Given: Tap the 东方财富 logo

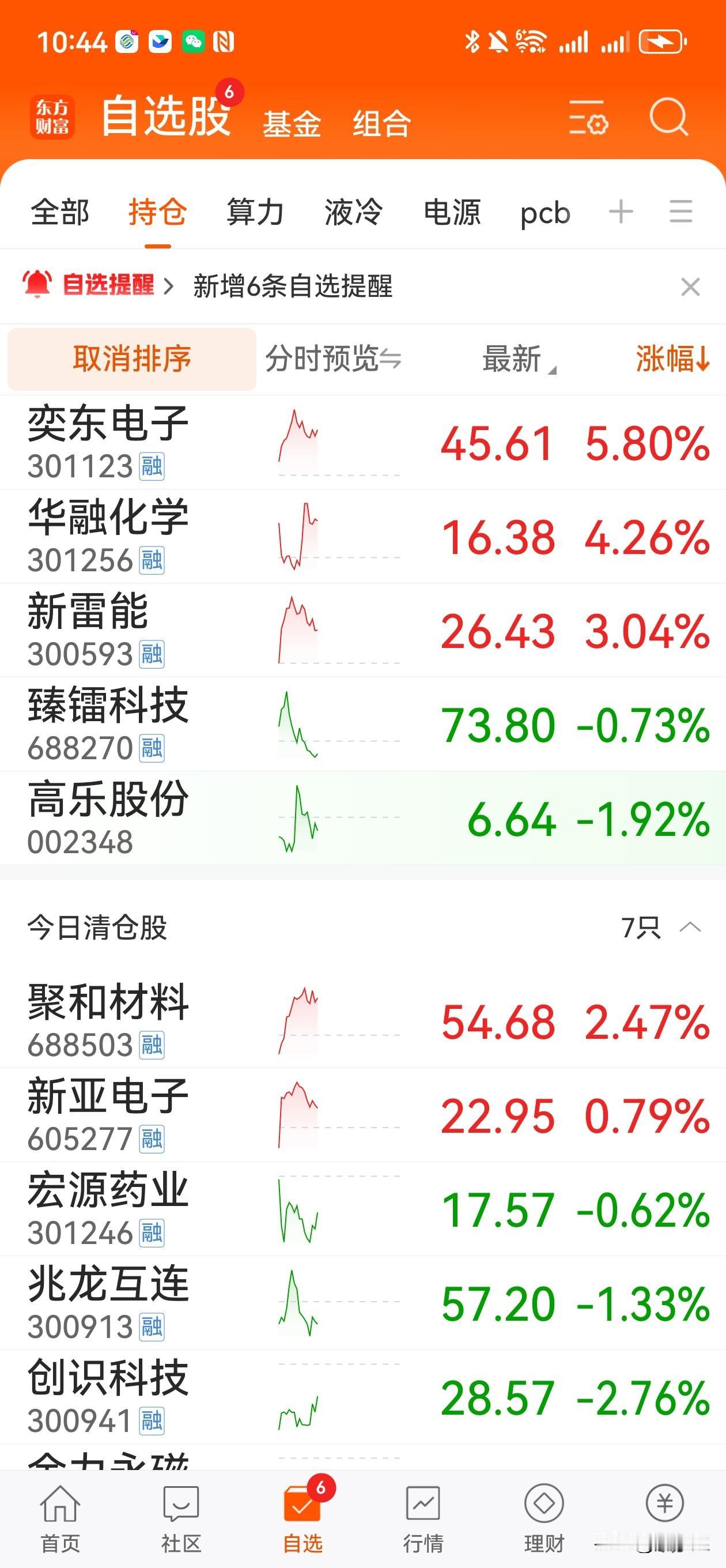Looking at the screenshot, I should 51,119.
